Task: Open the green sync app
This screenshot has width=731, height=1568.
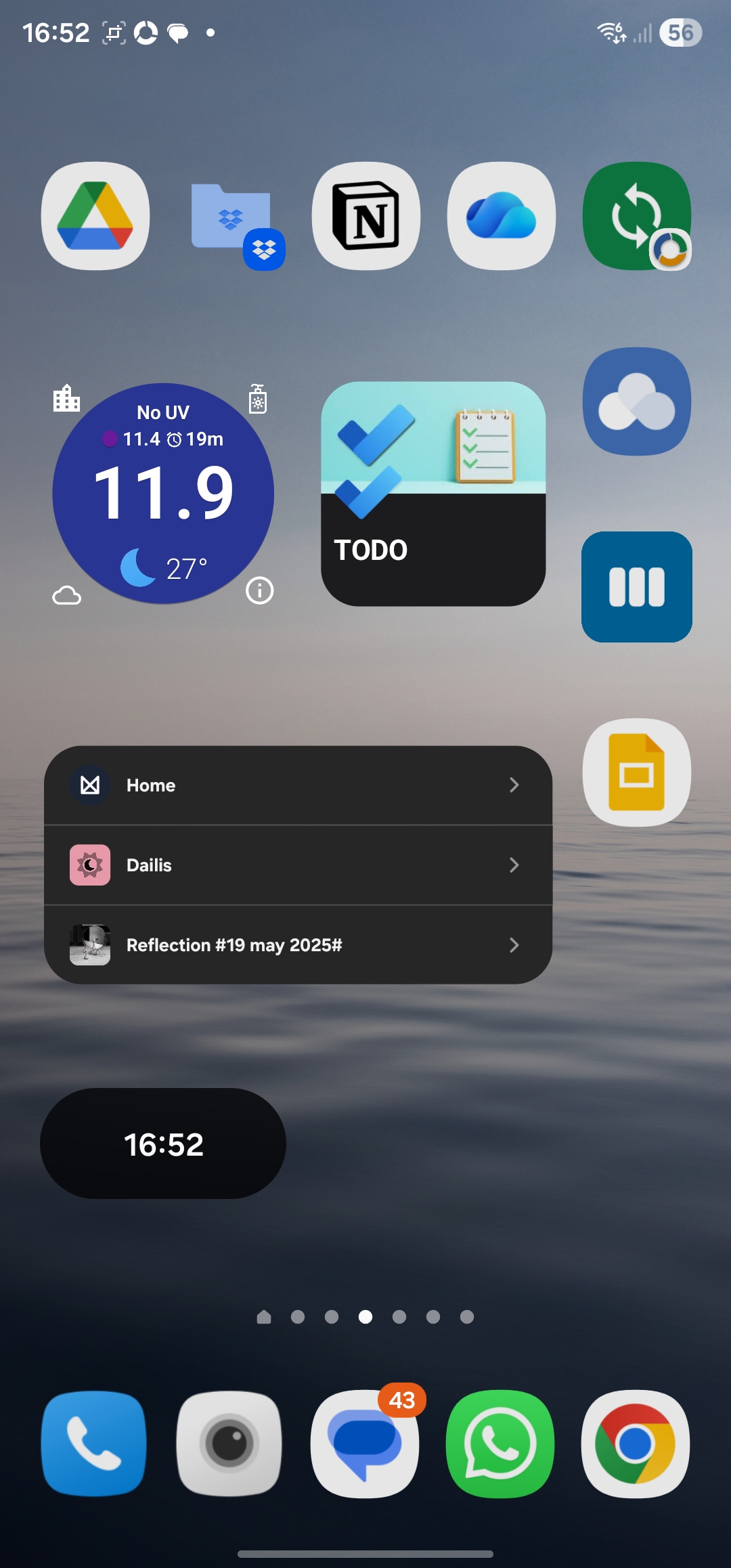Action: point(636,216)
